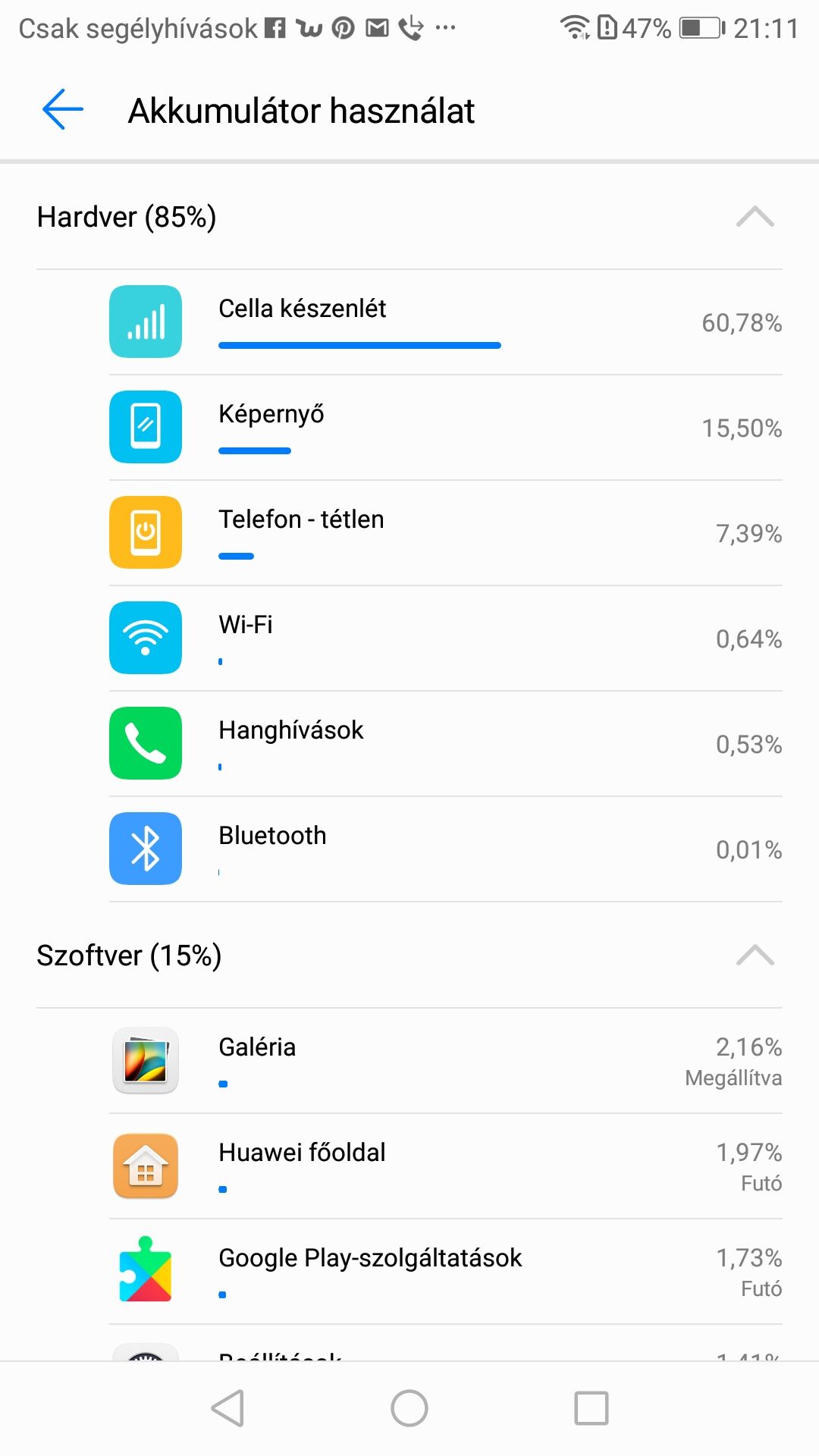The image size is (819, 1456).
Task: Go back using the blue arrow
Action: click(x=63, y=110)
